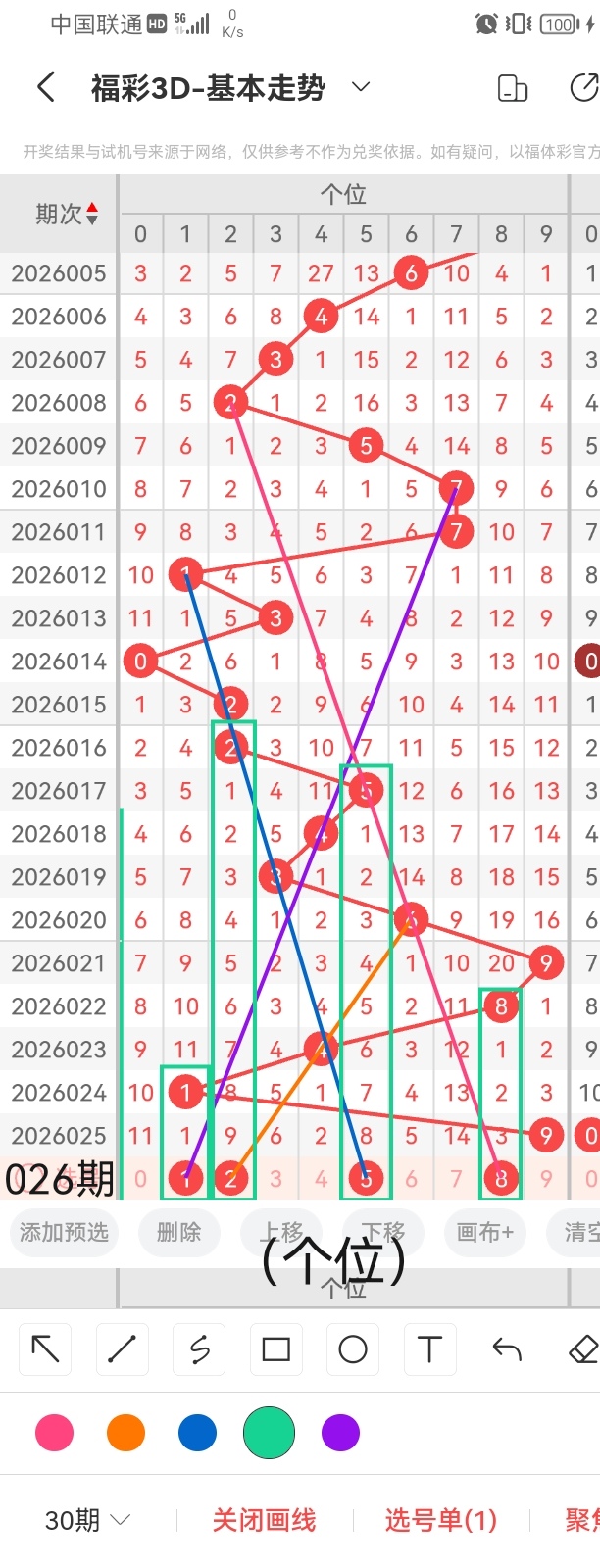Image resolution: width=600 pixels, height=1568 pixels.
Task: Tap 下移 to move down
Action: click(x=382, y=1232)
